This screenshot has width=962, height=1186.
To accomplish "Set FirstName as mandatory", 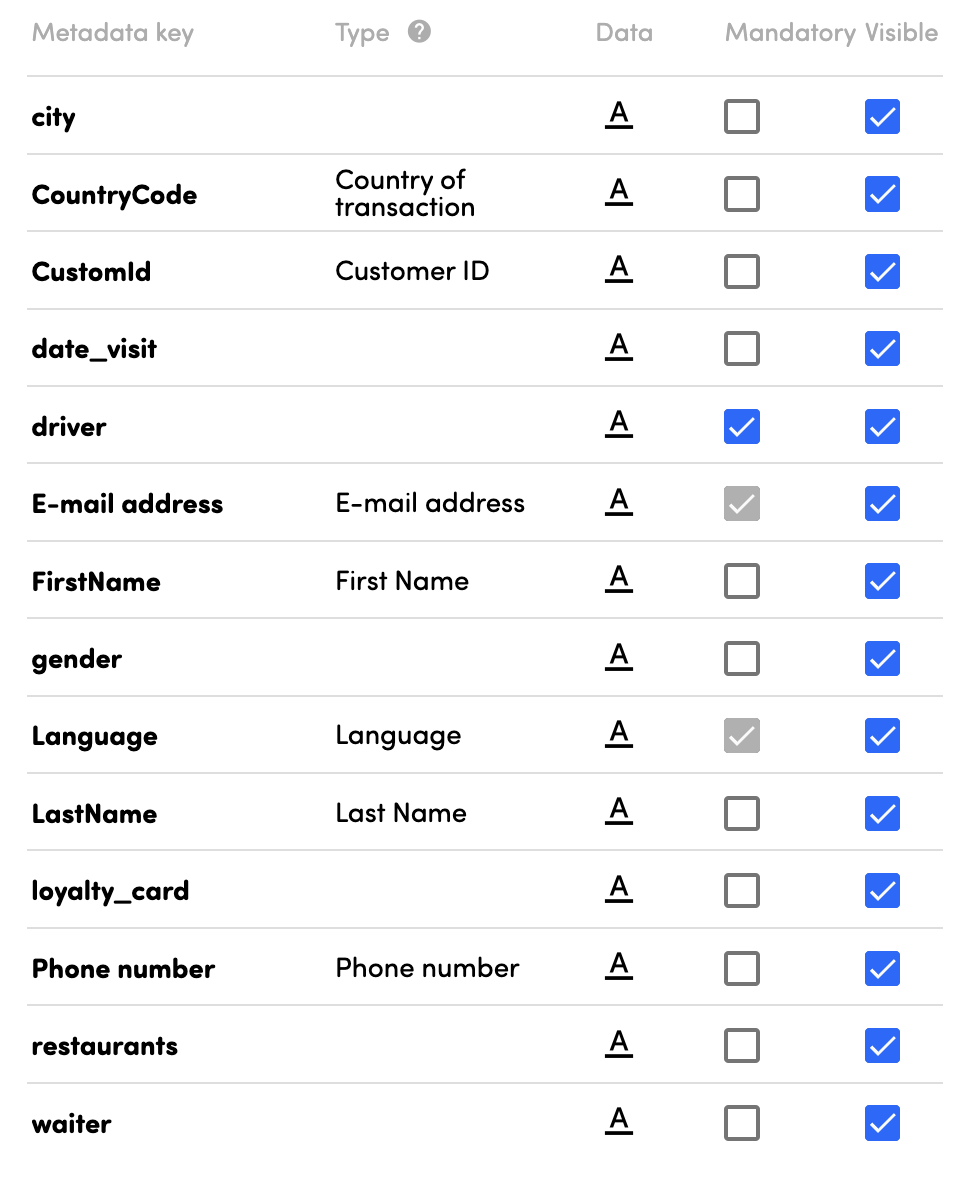I will click(741, 581).
